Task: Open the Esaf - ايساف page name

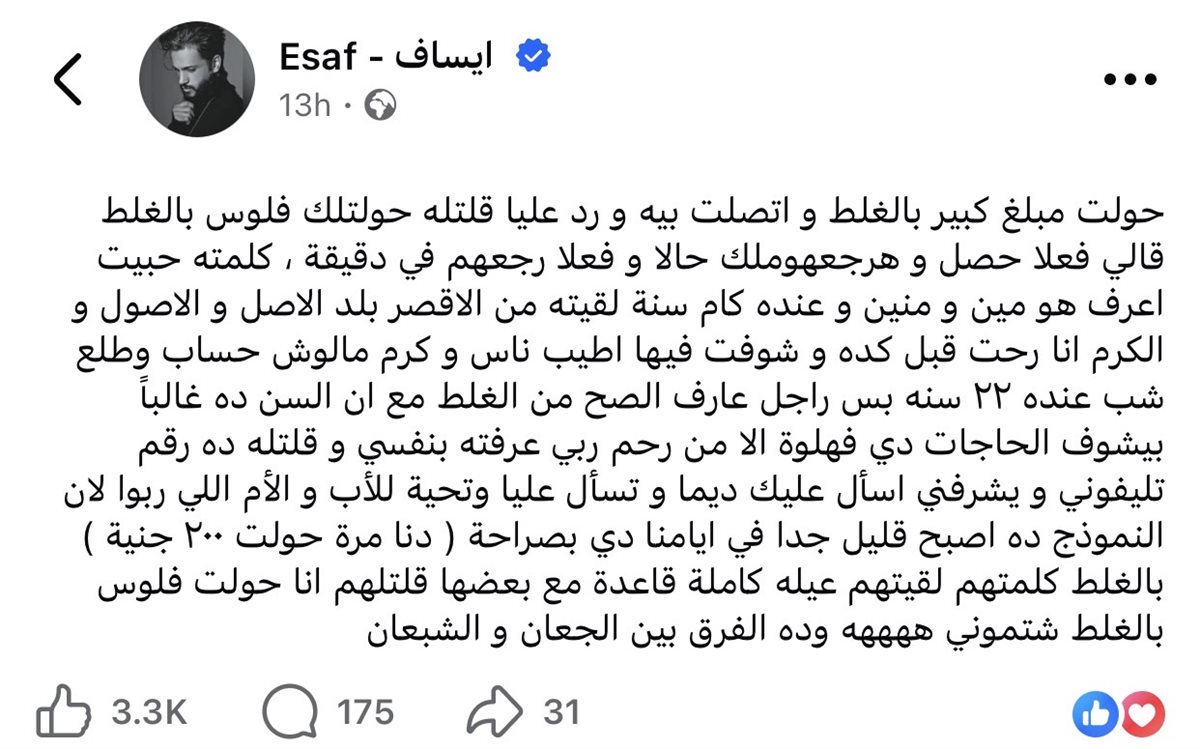Action: tap(386, 57)
